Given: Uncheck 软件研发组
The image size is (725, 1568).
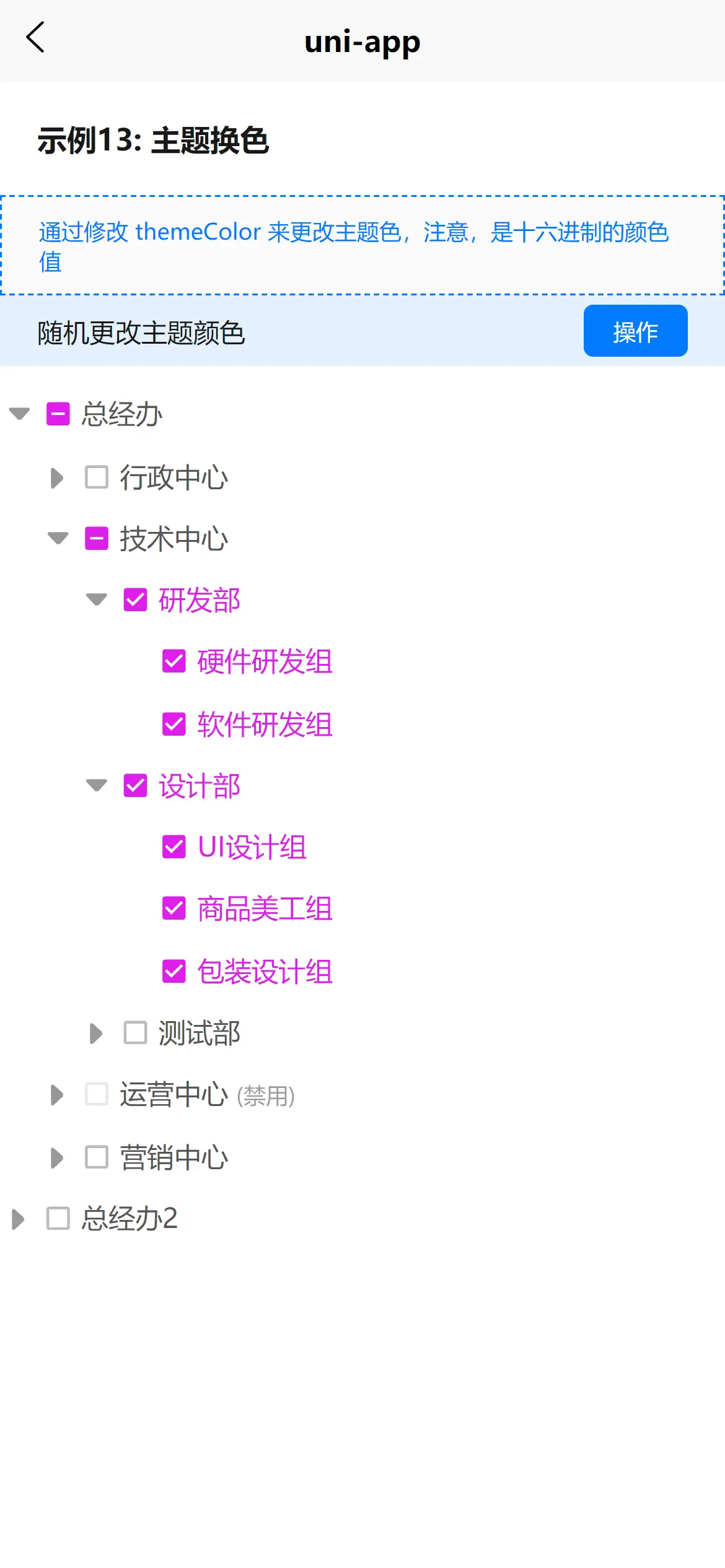Looking at the screenshot, I should click(174, 724).
